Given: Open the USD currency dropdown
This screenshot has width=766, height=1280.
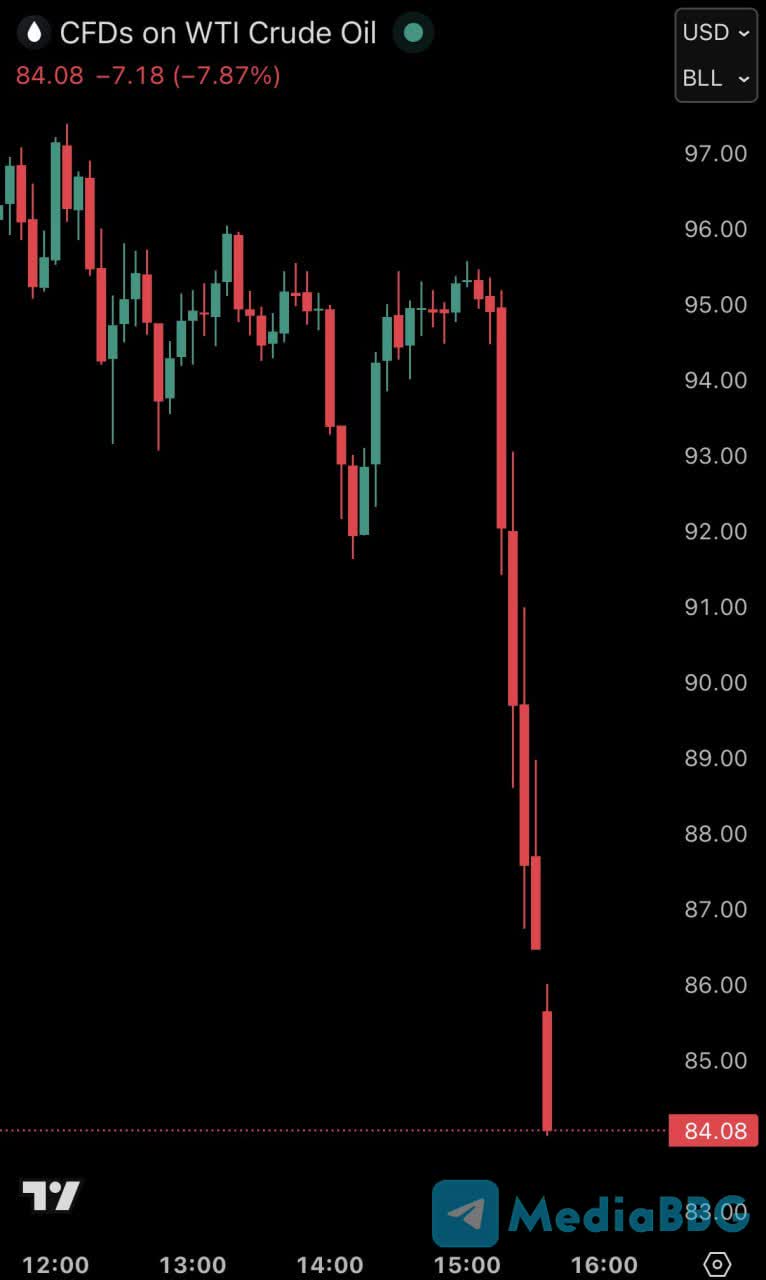Looking at the screenshot, I should point(715,33).
